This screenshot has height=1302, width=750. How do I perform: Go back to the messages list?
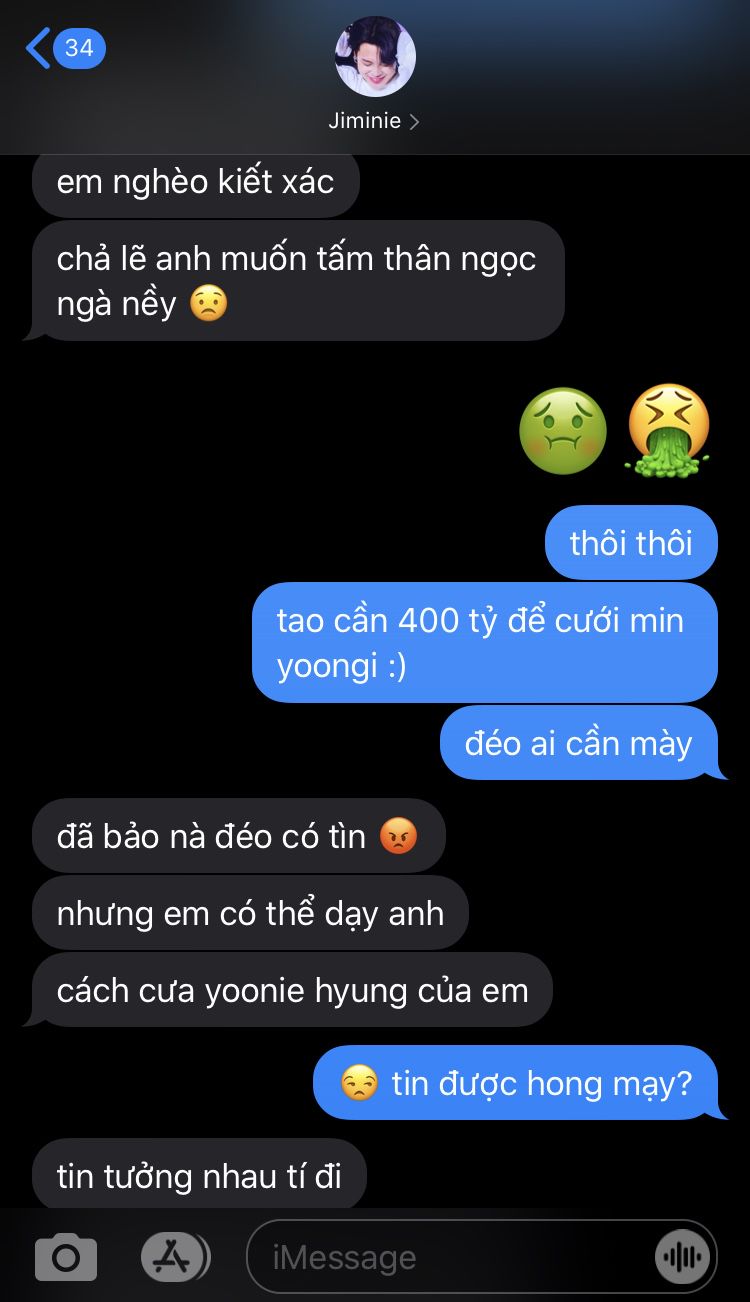tap(63, 48)
